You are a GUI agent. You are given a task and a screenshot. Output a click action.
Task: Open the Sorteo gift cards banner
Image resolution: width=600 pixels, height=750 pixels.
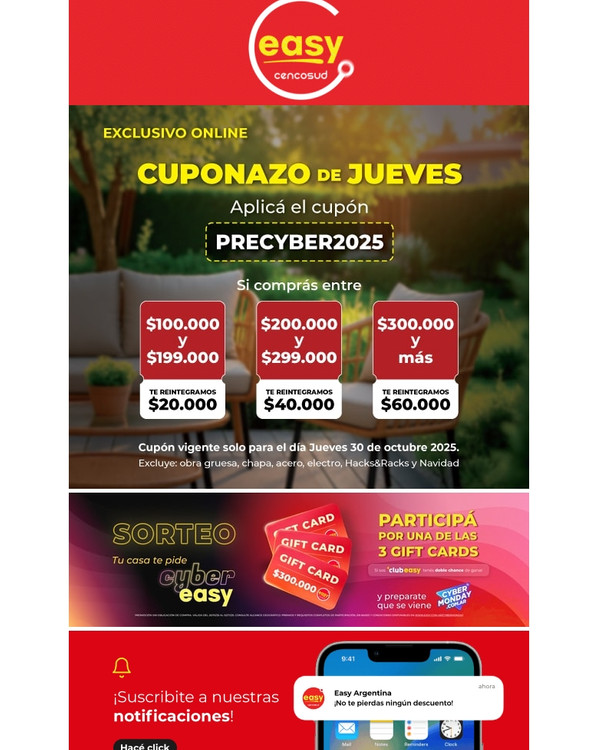299,559
